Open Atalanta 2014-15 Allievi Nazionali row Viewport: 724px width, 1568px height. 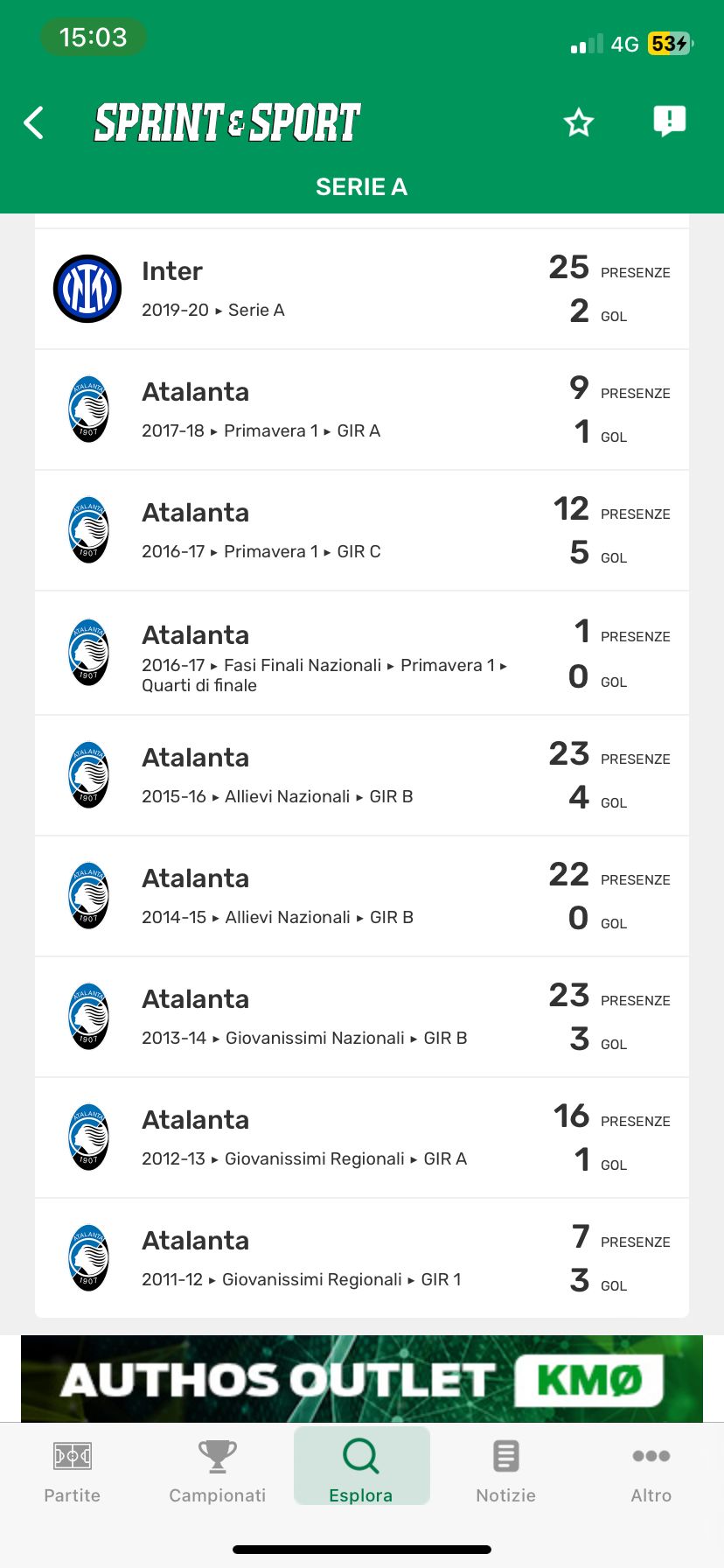pyautogui.click(x=362, y=896)
